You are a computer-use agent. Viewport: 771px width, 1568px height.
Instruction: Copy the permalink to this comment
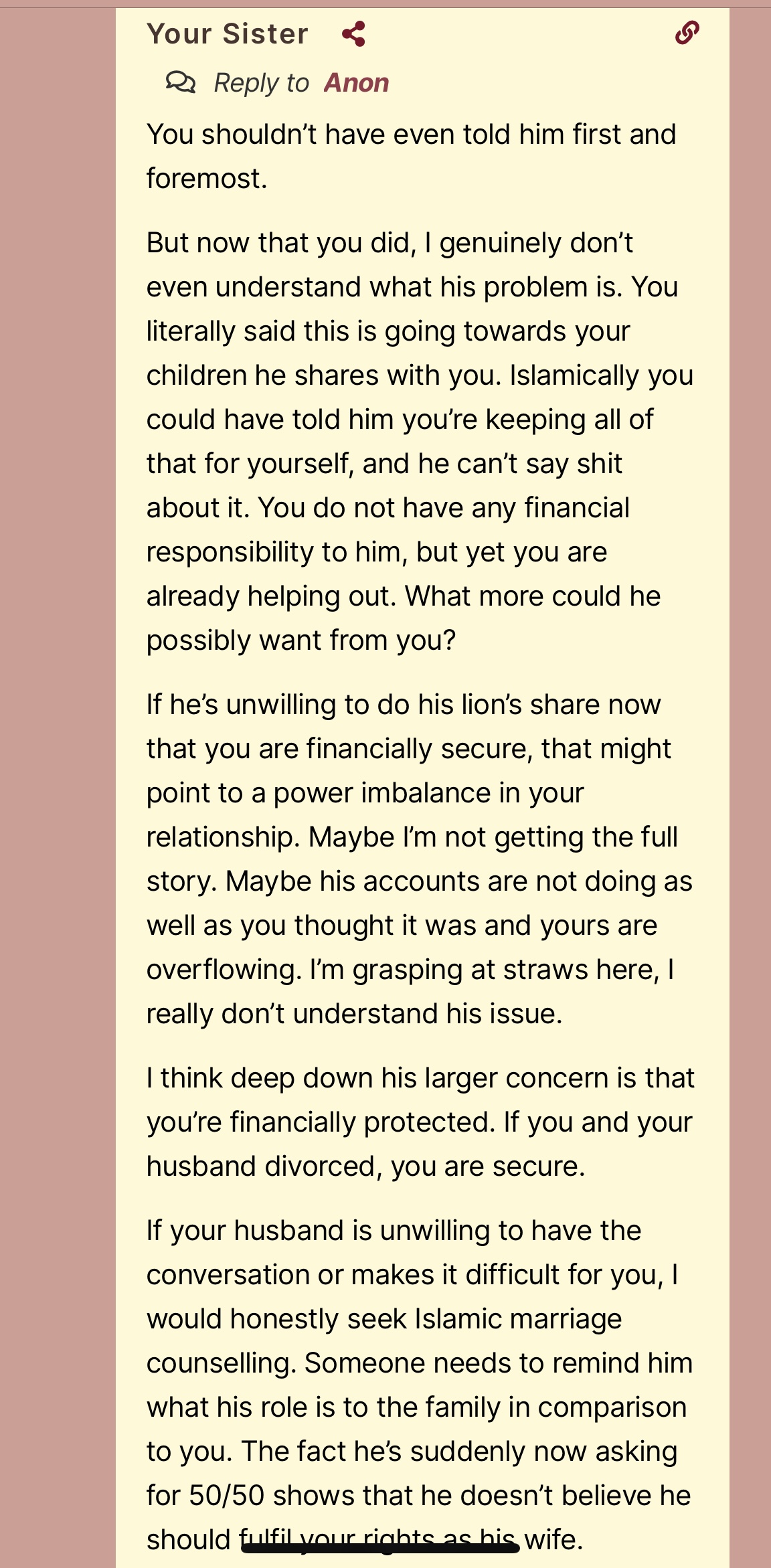687,32
